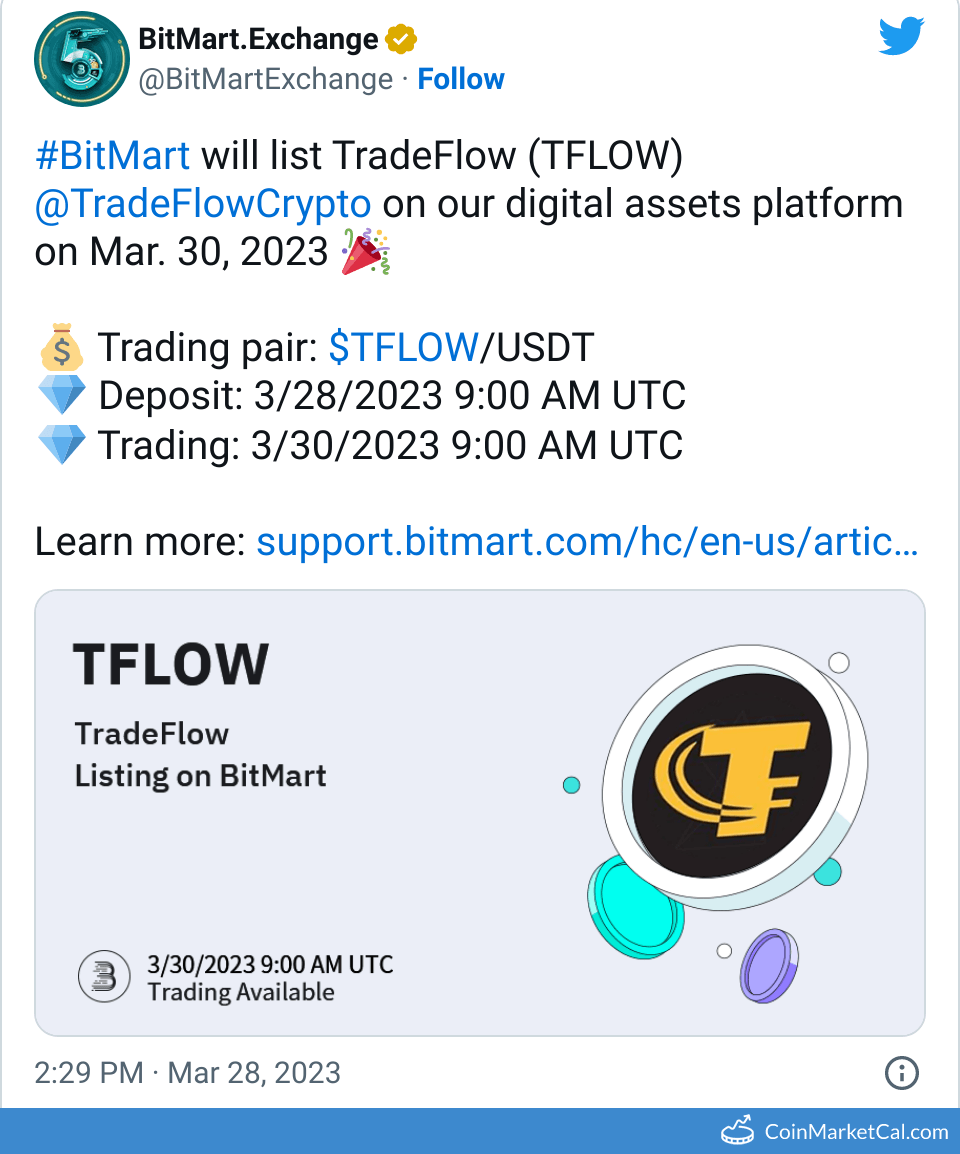The width and height of the screenshot is (960, 1154).
Task: Follow the BitMartExchange account
Action: (x=461, y=79)
